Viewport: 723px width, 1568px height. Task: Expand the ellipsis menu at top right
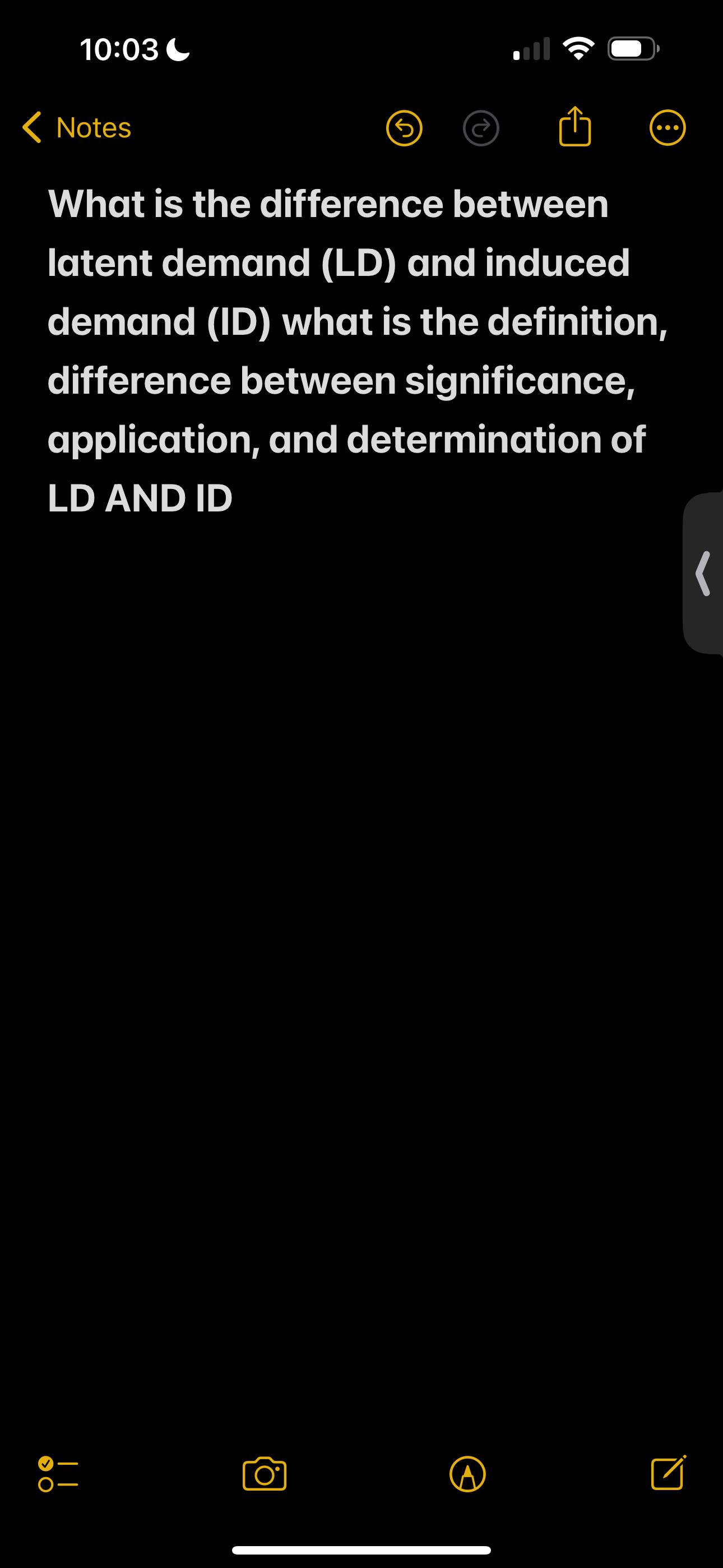(668, 128)
